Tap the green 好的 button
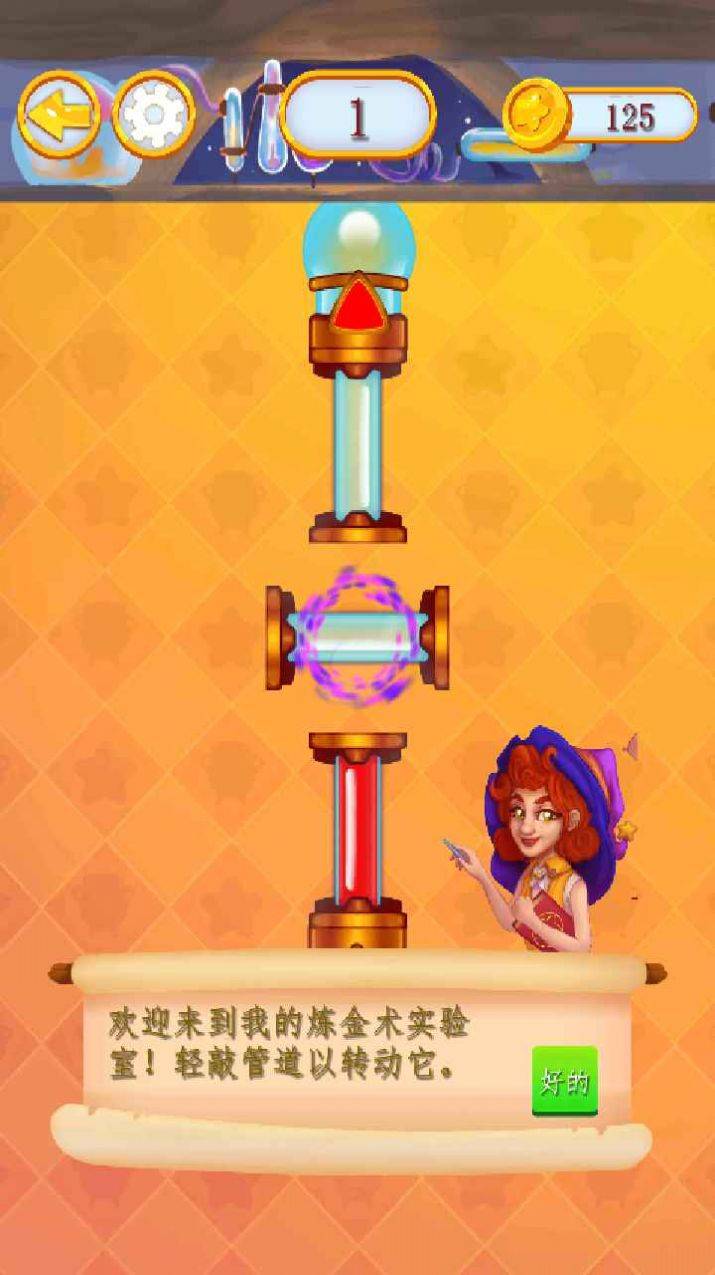This screenshot has height=1275, width=715. click(564, 1081)
